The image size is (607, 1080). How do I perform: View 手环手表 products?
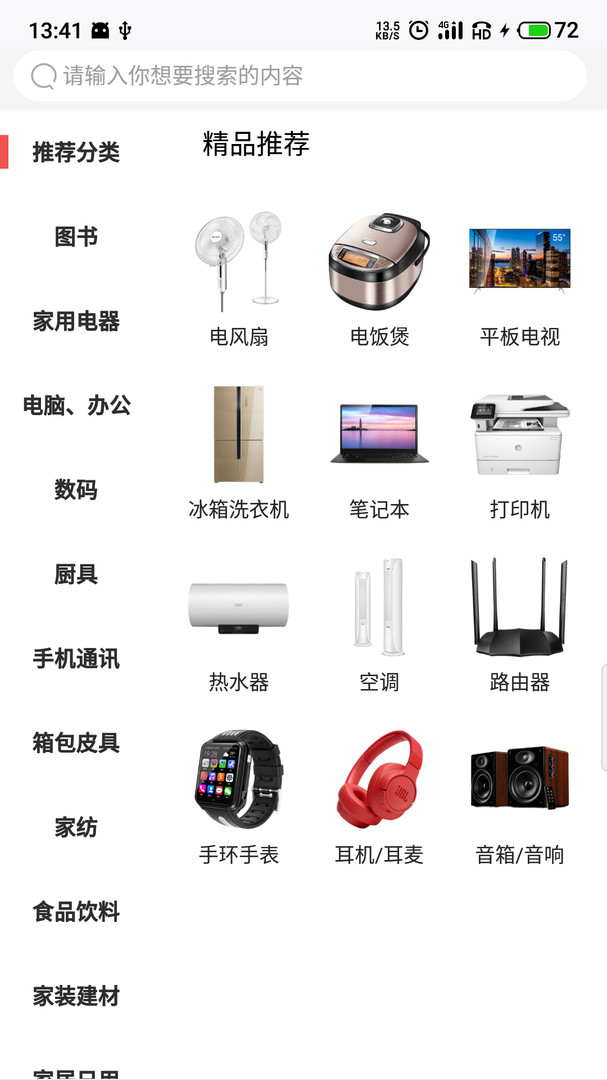(239, 796)
